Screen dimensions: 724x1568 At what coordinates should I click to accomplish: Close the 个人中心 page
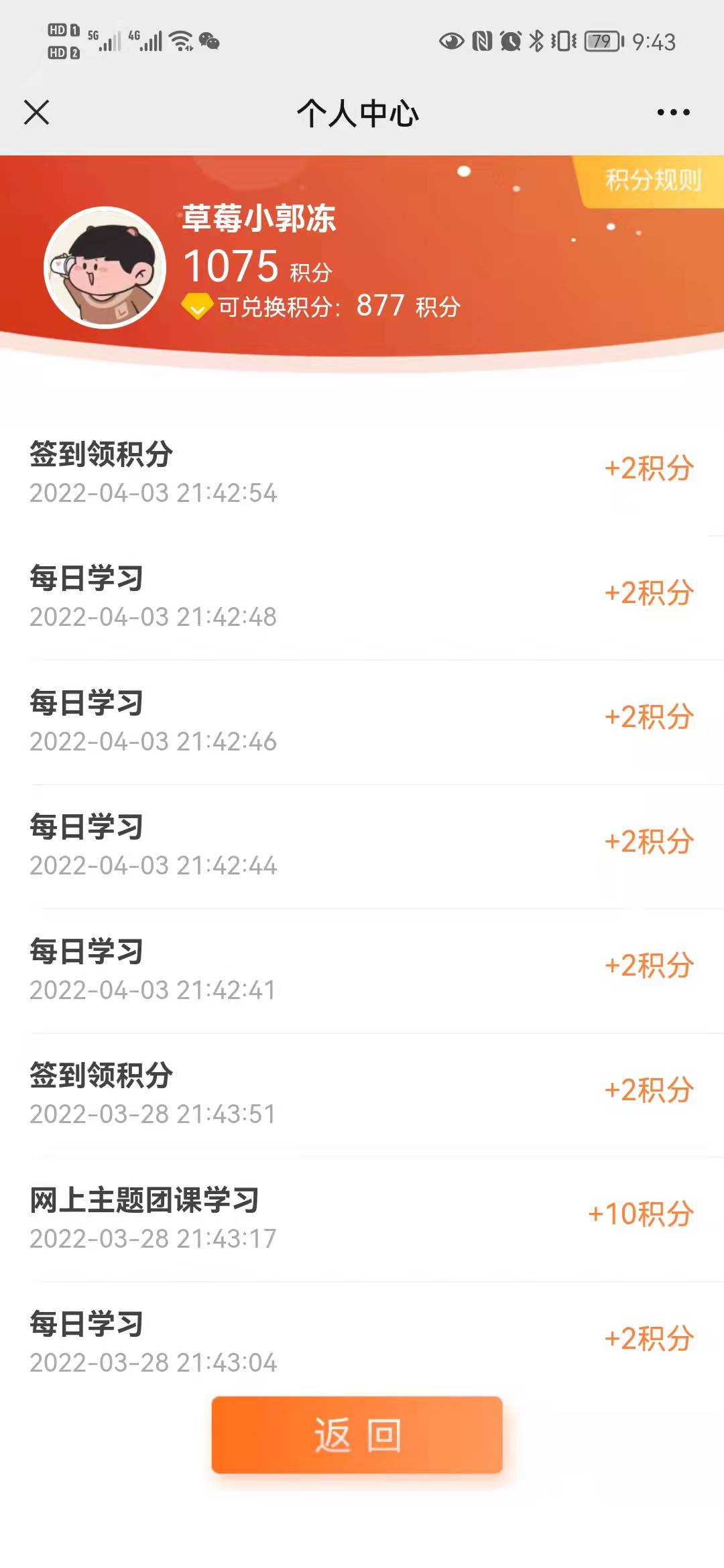click(x=37, y=113)
